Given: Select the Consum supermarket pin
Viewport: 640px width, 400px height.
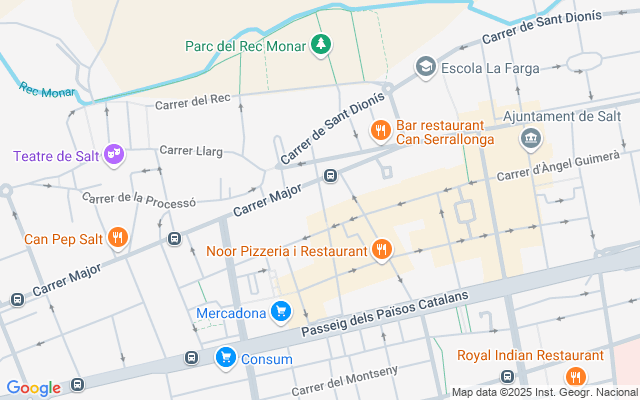Looking at the screenshot, I should [x=226, y=358].
